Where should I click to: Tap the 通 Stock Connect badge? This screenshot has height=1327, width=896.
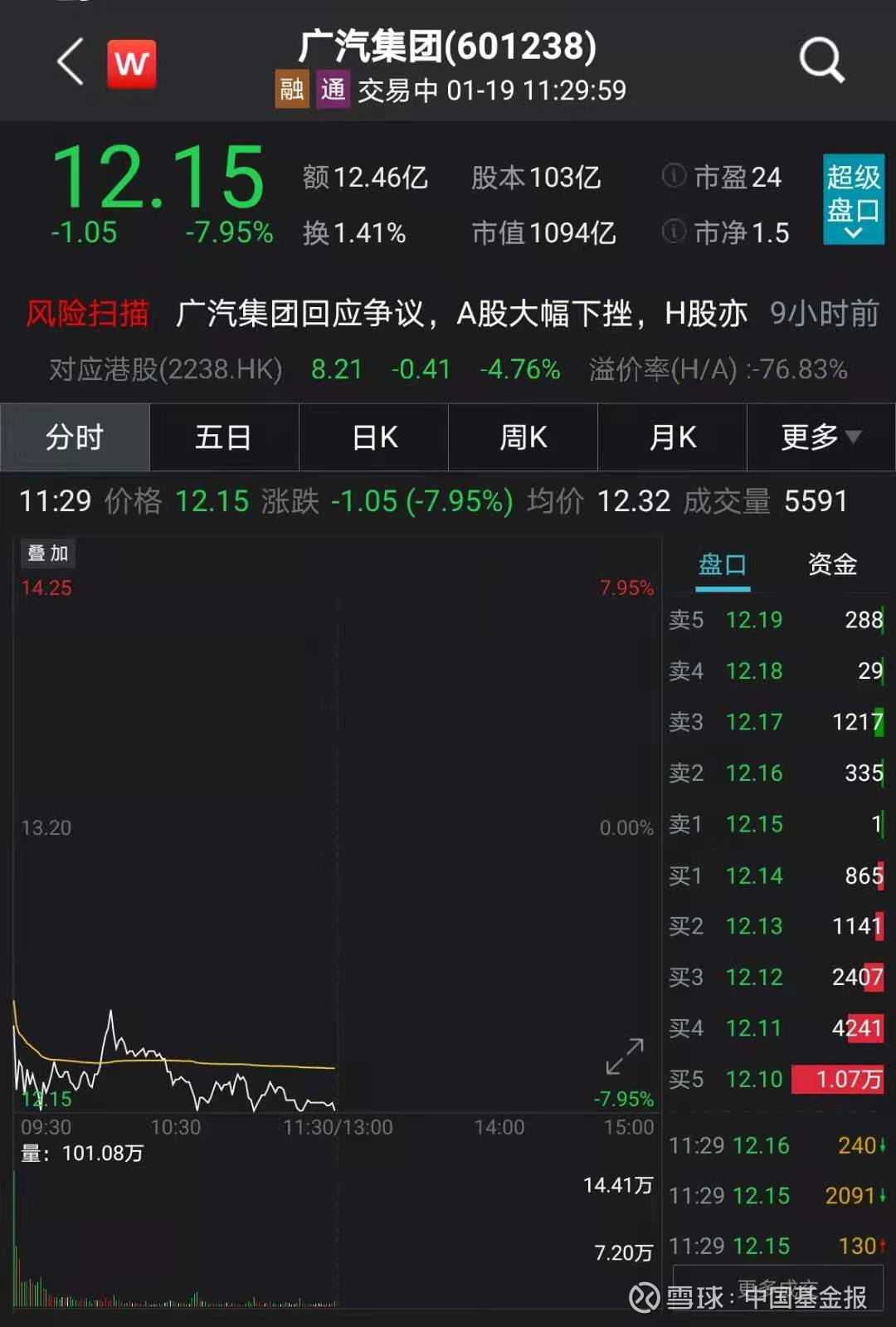pos(332,89)
